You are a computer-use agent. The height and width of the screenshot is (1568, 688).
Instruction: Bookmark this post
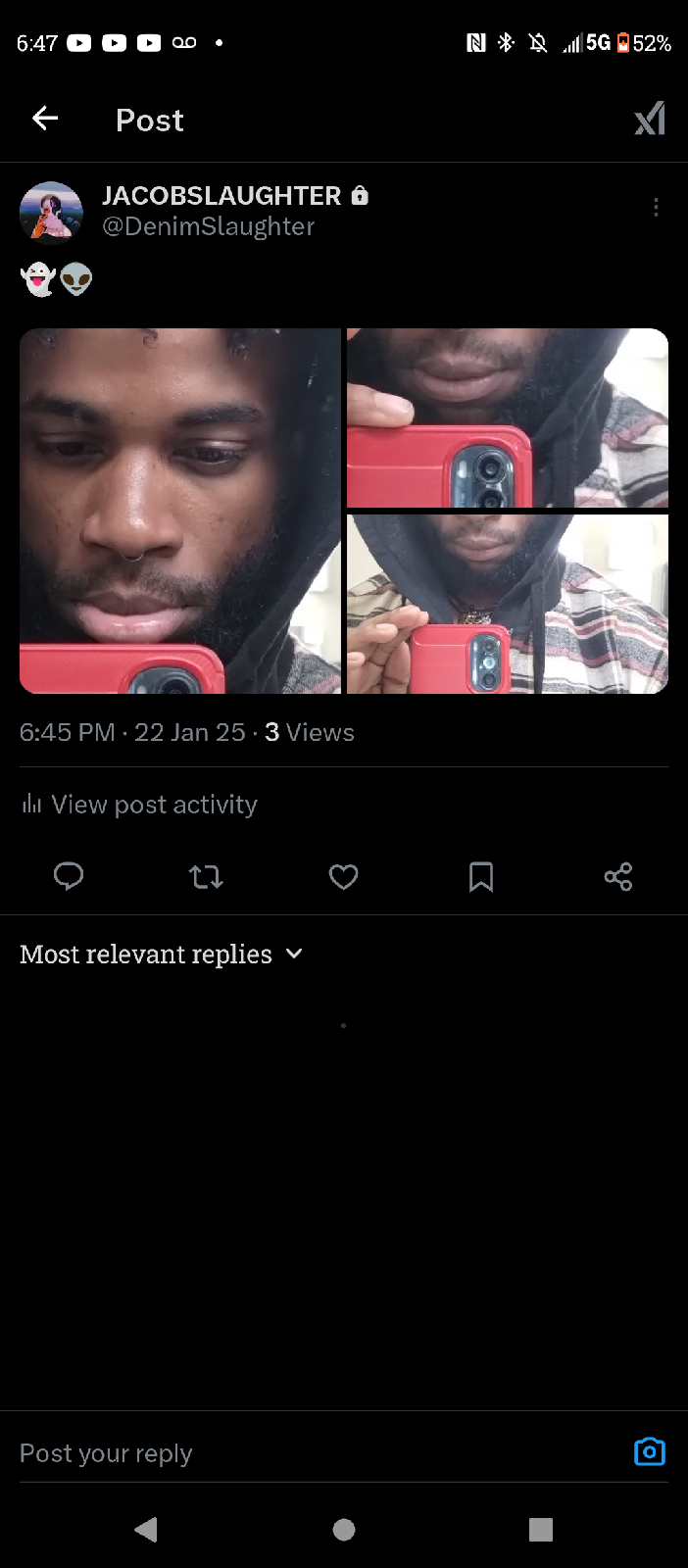point(480,876)
